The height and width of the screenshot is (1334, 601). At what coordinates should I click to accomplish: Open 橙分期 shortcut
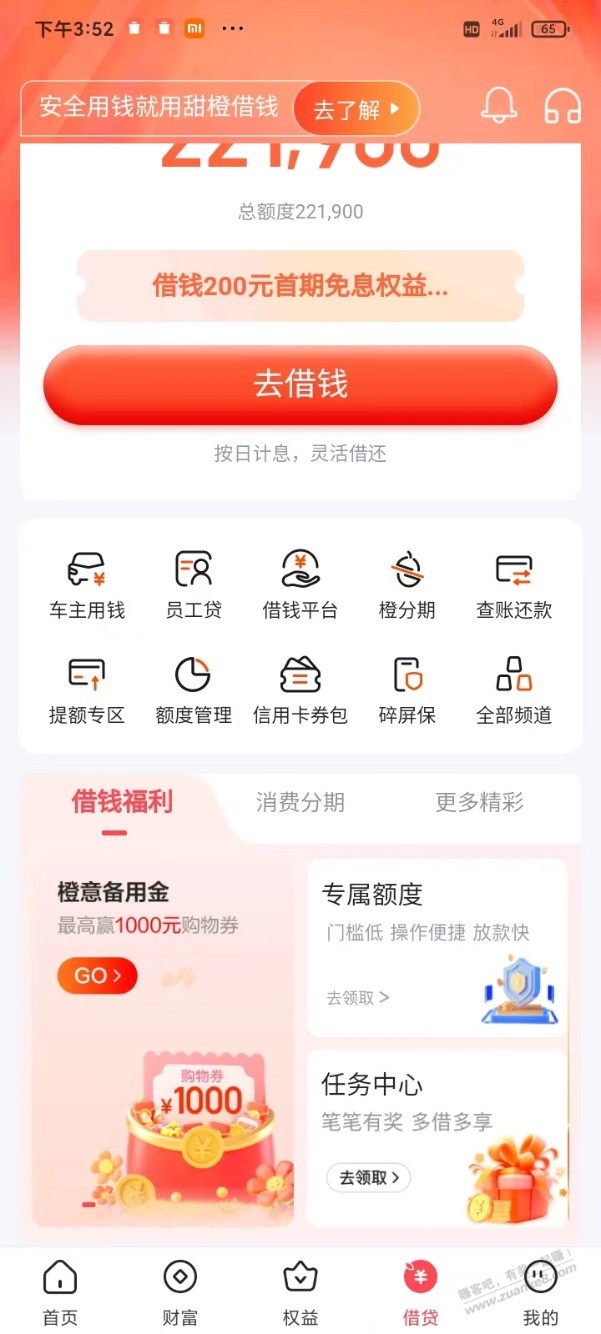[x=407, y=585]
